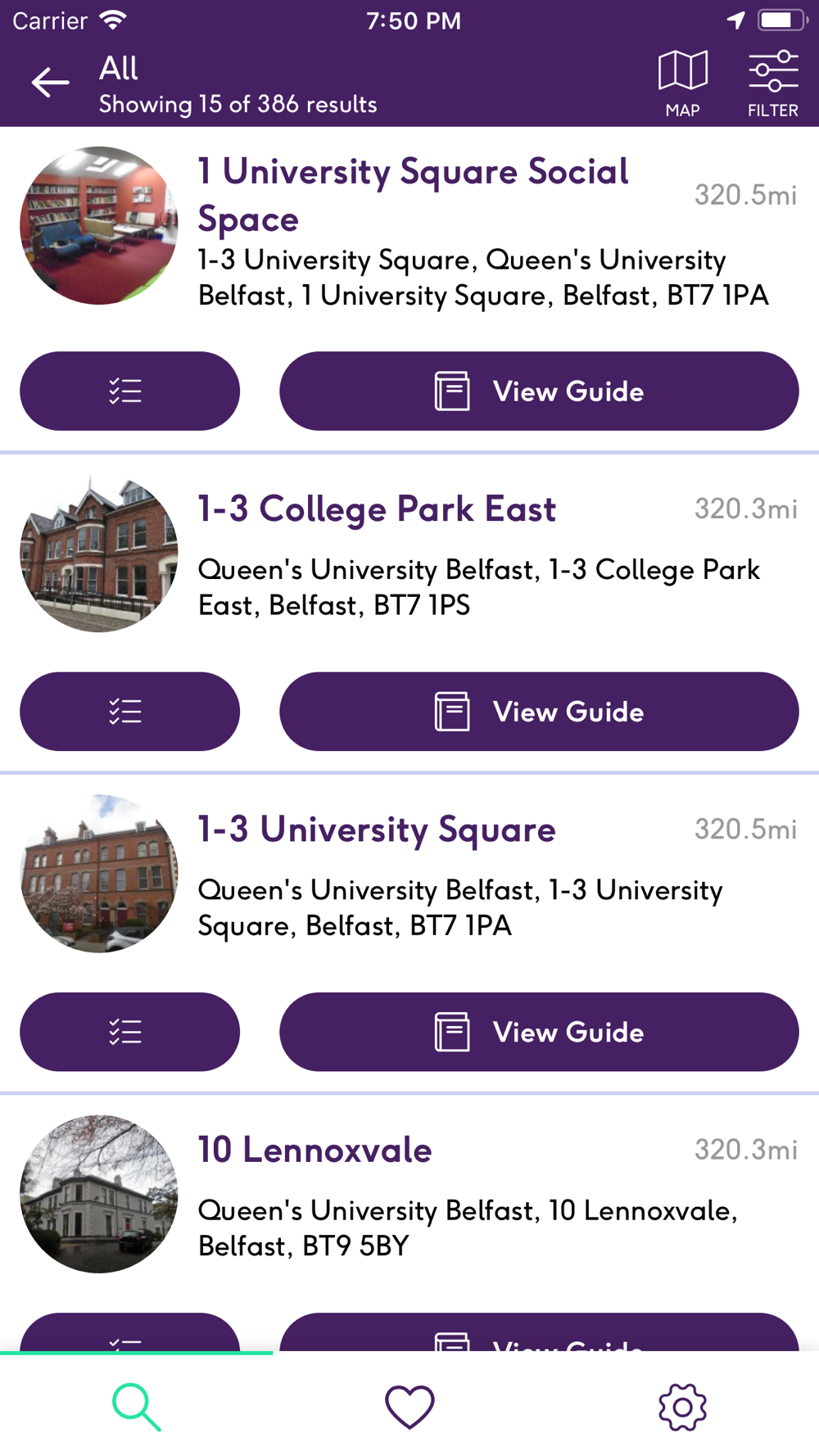Switch to the favourites heart tab
819x1456 pixels.
(409, 1407)
